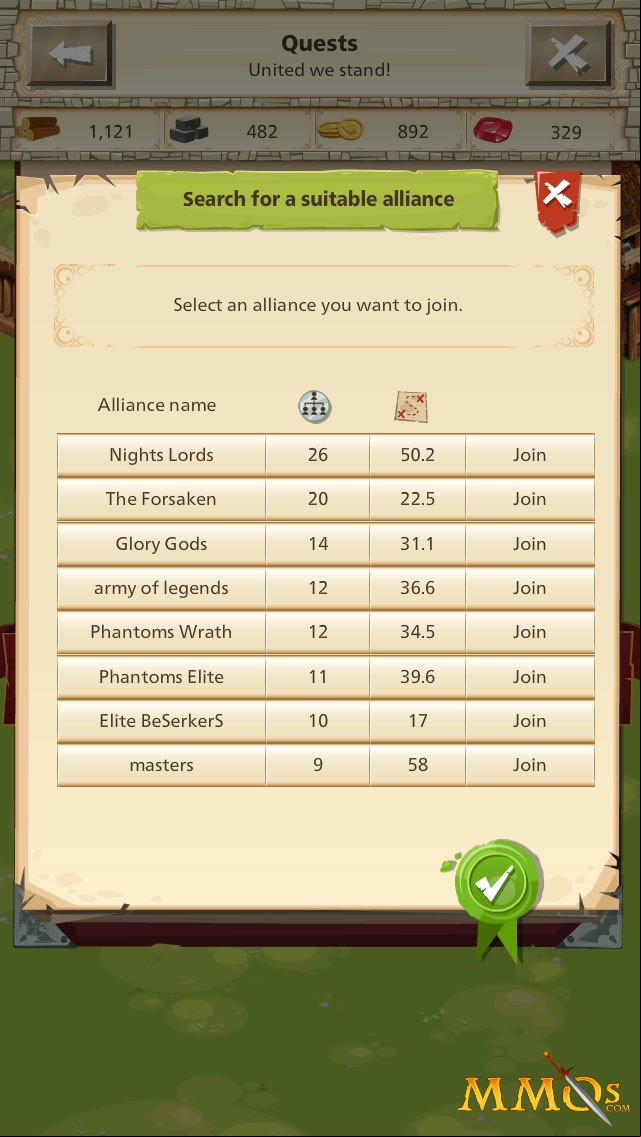This screenshot has height=1137, width=641.
Task: Join the Nights Lords alliance
Action: [530, 455]
